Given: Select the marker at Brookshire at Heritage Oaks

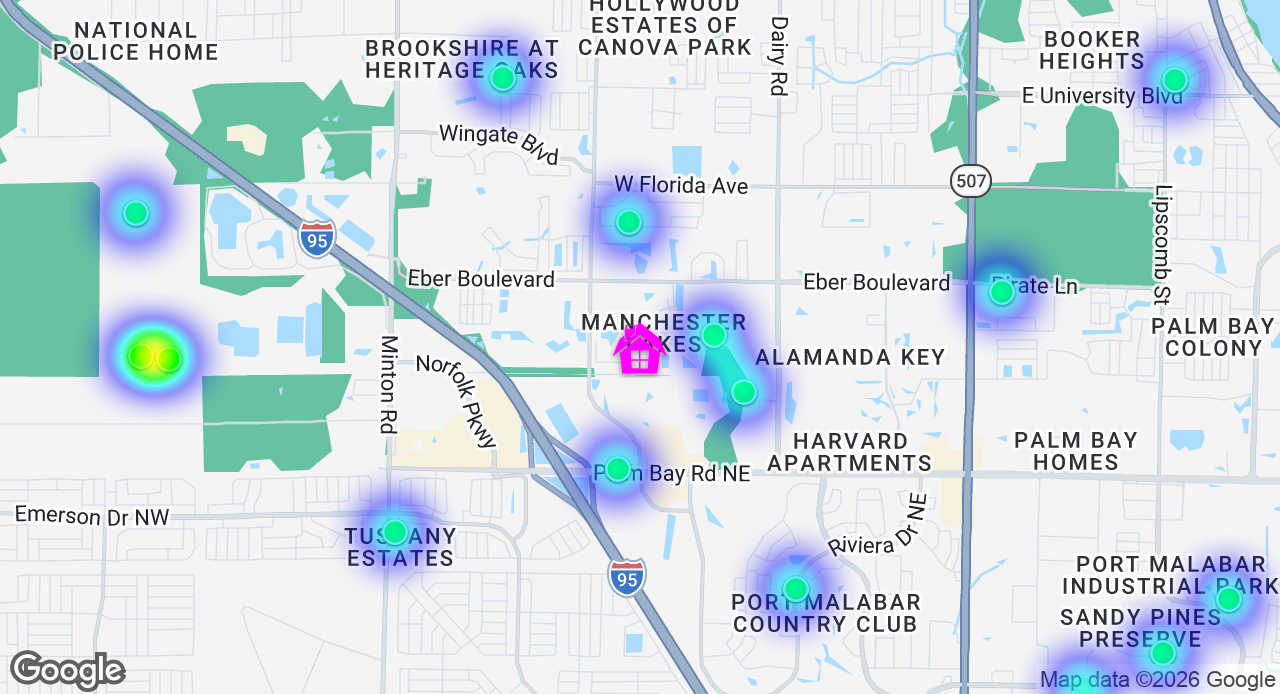Looking at the screenshot, I should [503, 78].
